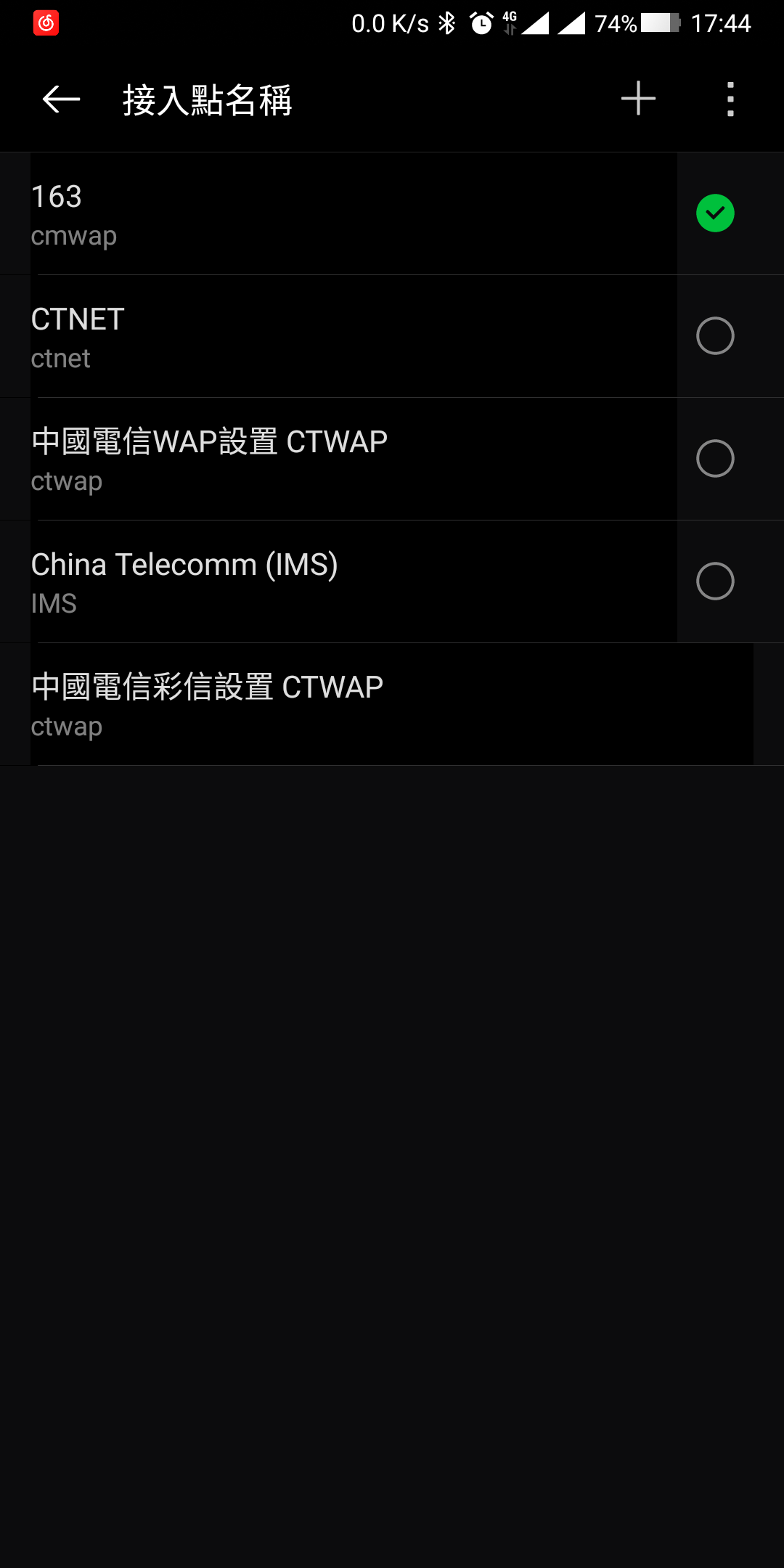Viewport: 784px width, 1568px height.
Task: Tap the Bluetooth status icon
Action: pyautogui.click(x=446, y=22)
